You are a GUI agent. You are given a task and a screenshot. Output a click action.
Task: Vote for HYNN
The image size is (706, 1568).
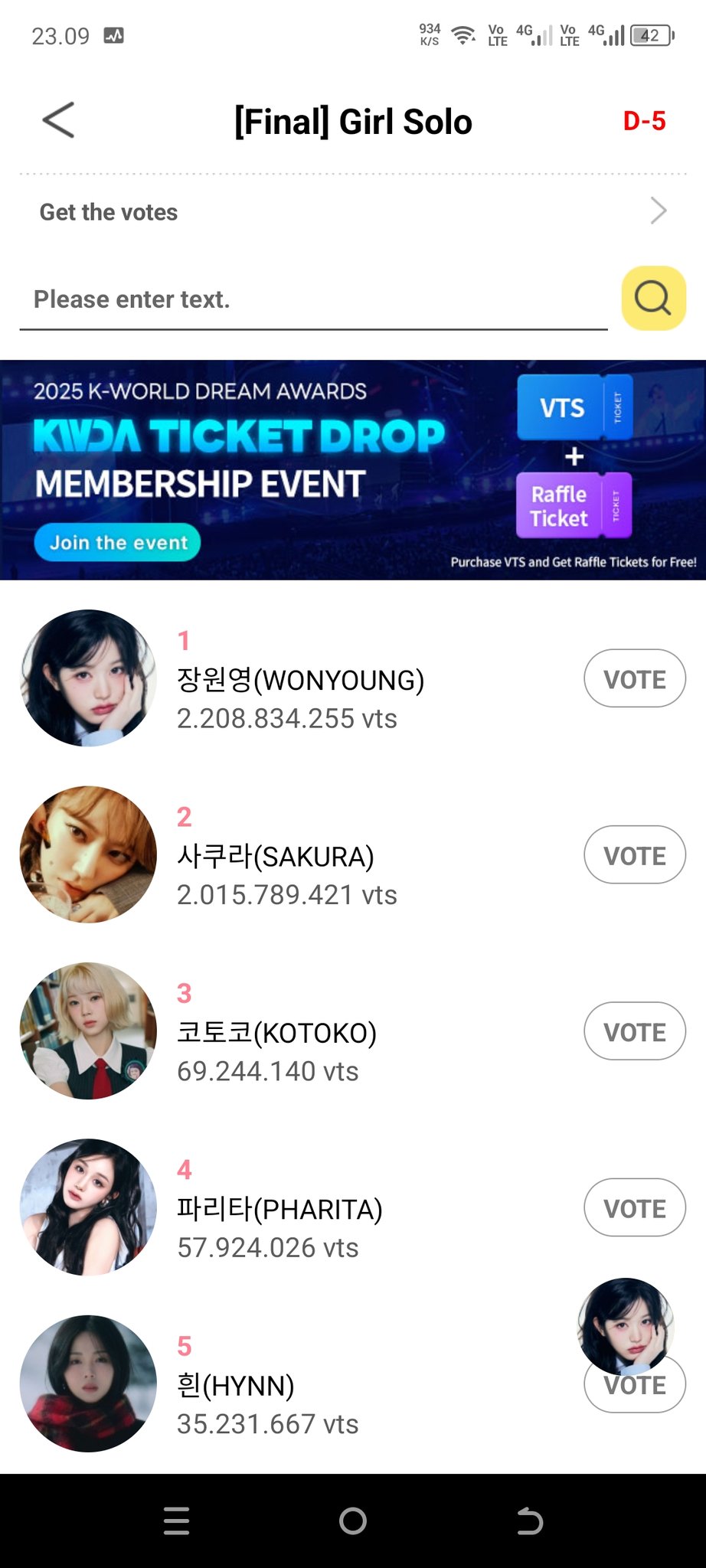pyautogui.click(x=635, y=1392)
